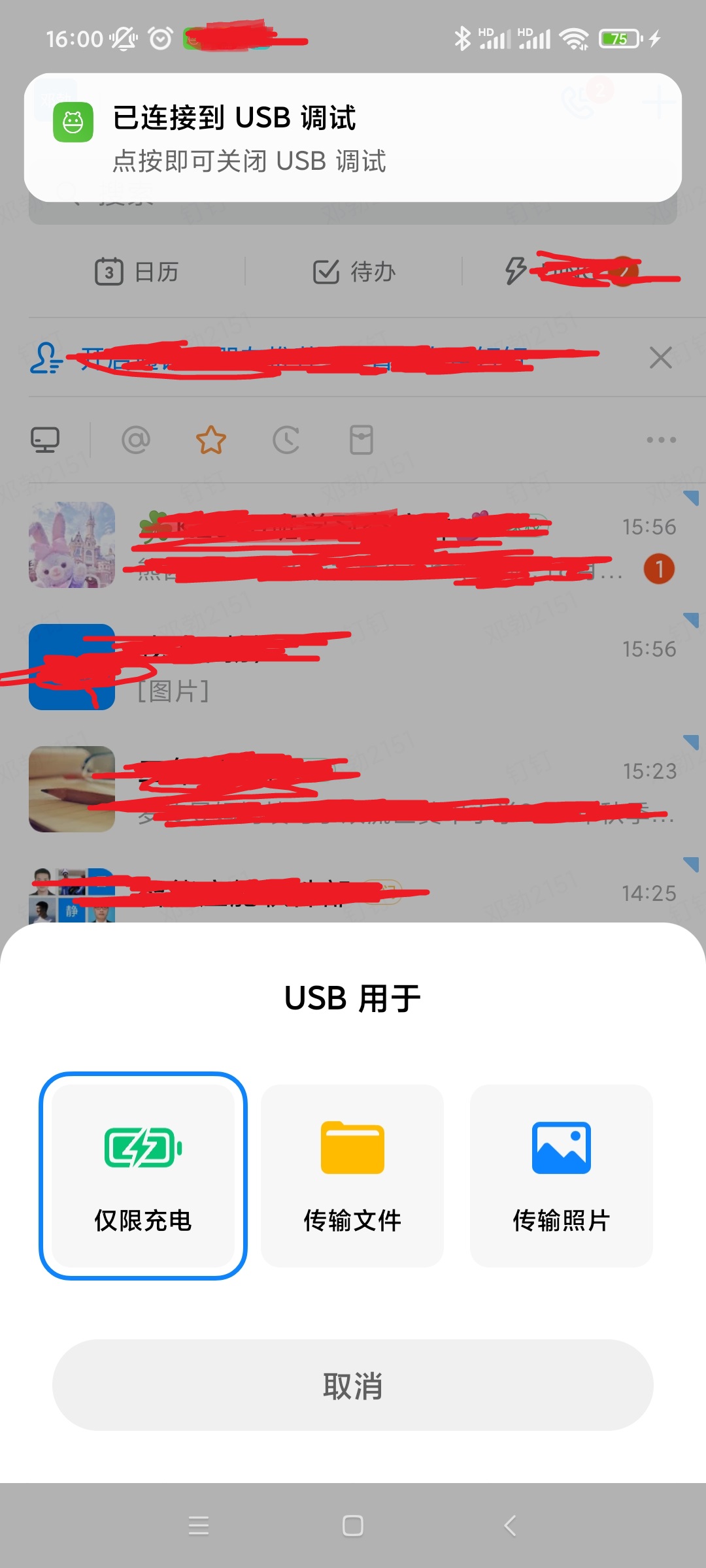Select the 传输文件 file transfer option
Screen dimensions: 706x1568
[352, 1176]
